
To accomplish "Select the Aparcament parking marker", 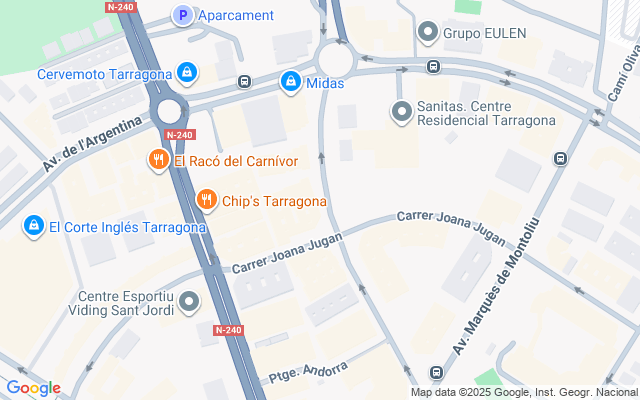I will click(x=182, y=14).
